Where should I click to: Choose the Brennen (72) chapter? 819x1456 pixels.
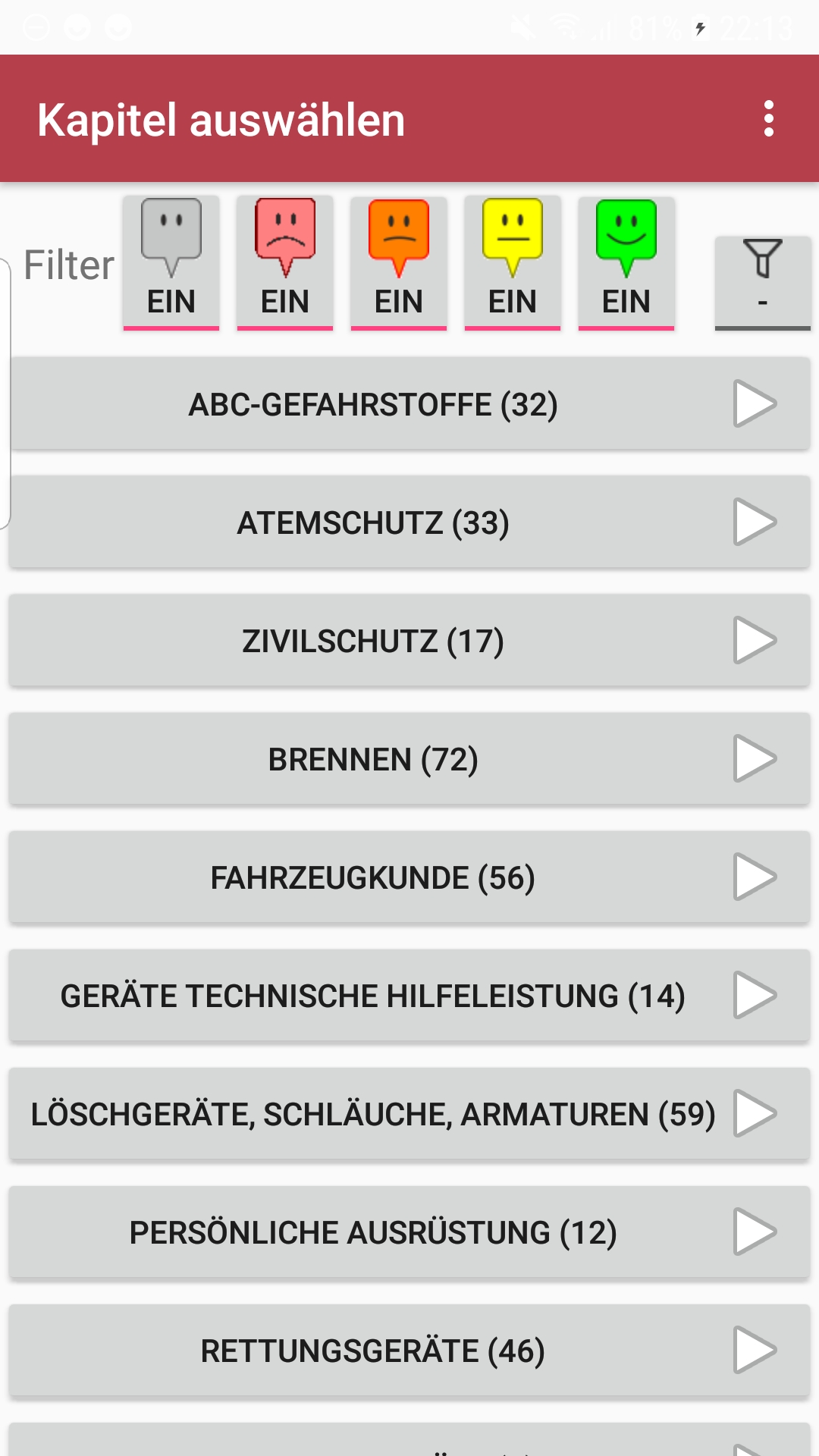click(x=409, y=758)
